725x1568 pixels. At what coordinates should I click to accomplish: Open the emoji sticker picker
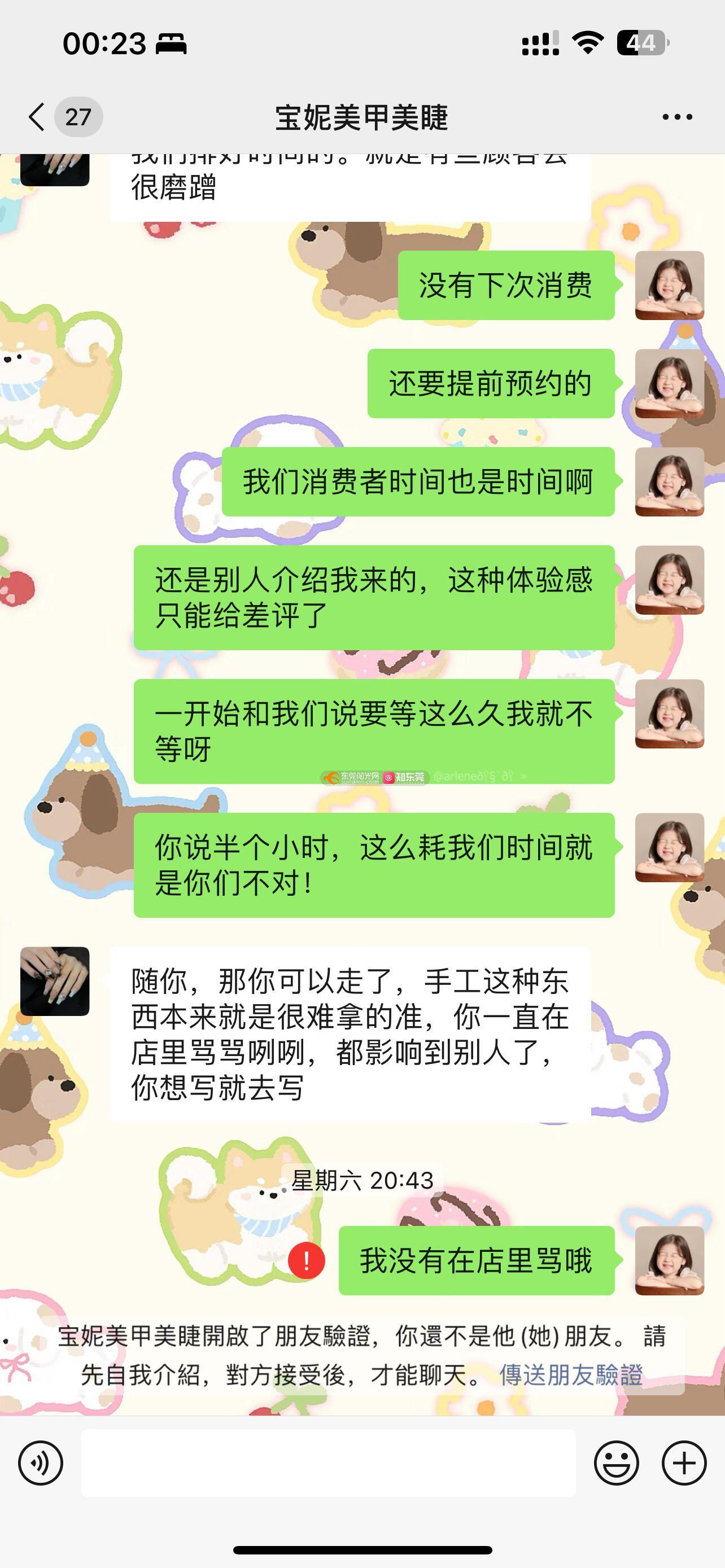click(616, 1462)
